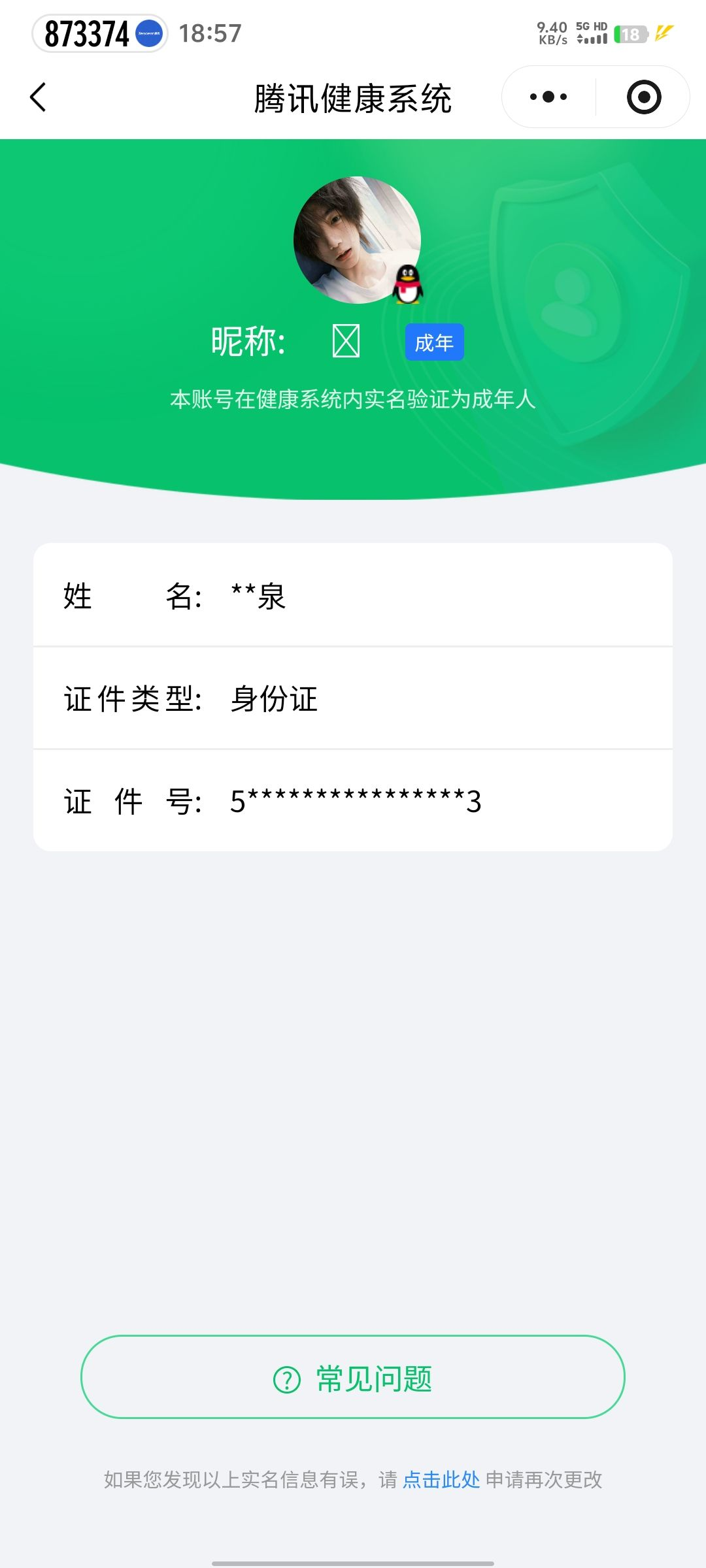Viewport: 706px width, 1568px height.
Task: Go back using the top-left arrow
Action: (39, 97)
